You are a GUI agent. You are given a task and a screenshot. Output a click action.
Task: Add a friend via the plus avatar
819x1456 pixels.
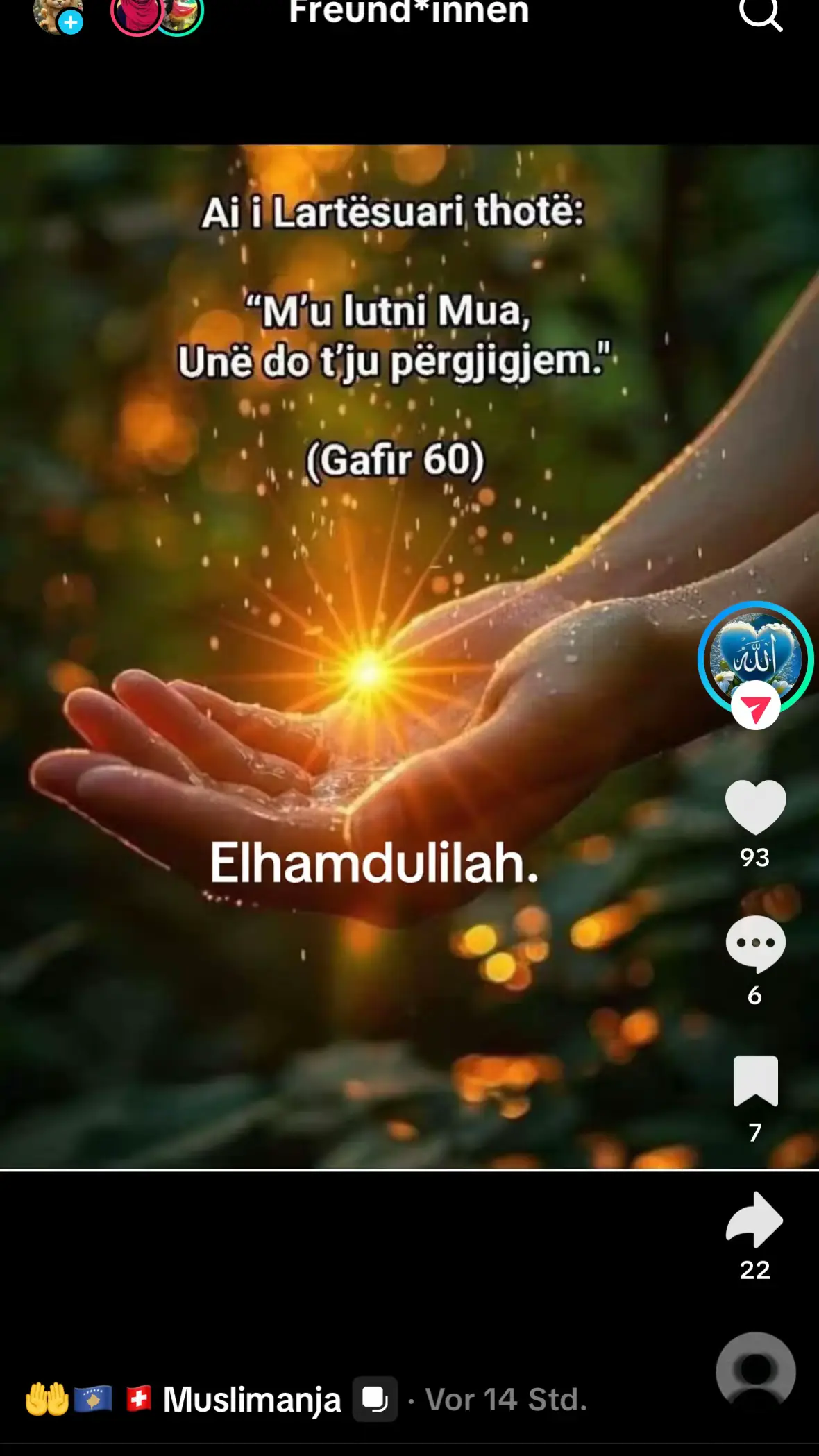click(x=59, y=15)
